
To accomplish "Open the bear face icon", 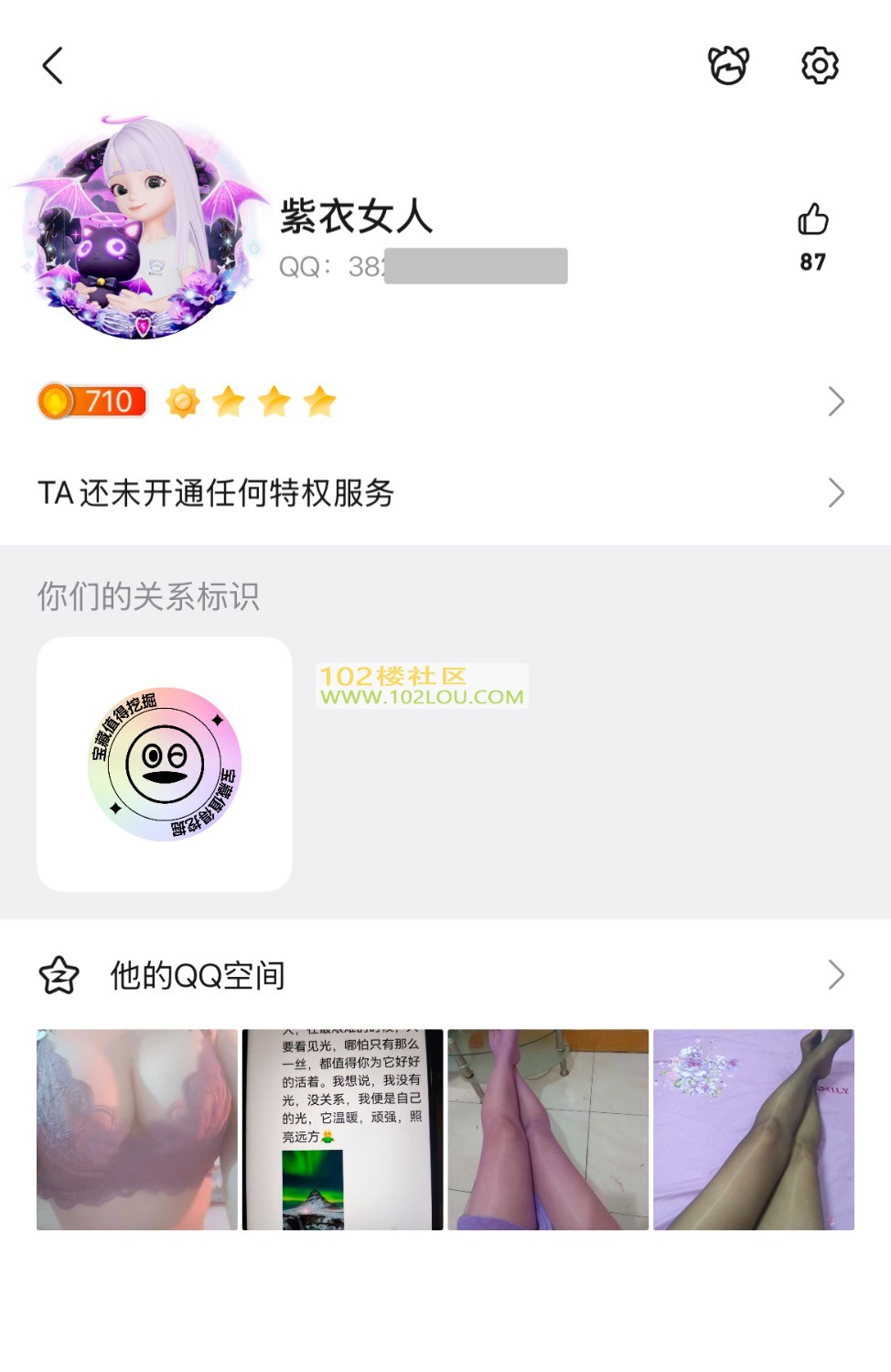I will (728, 66).
